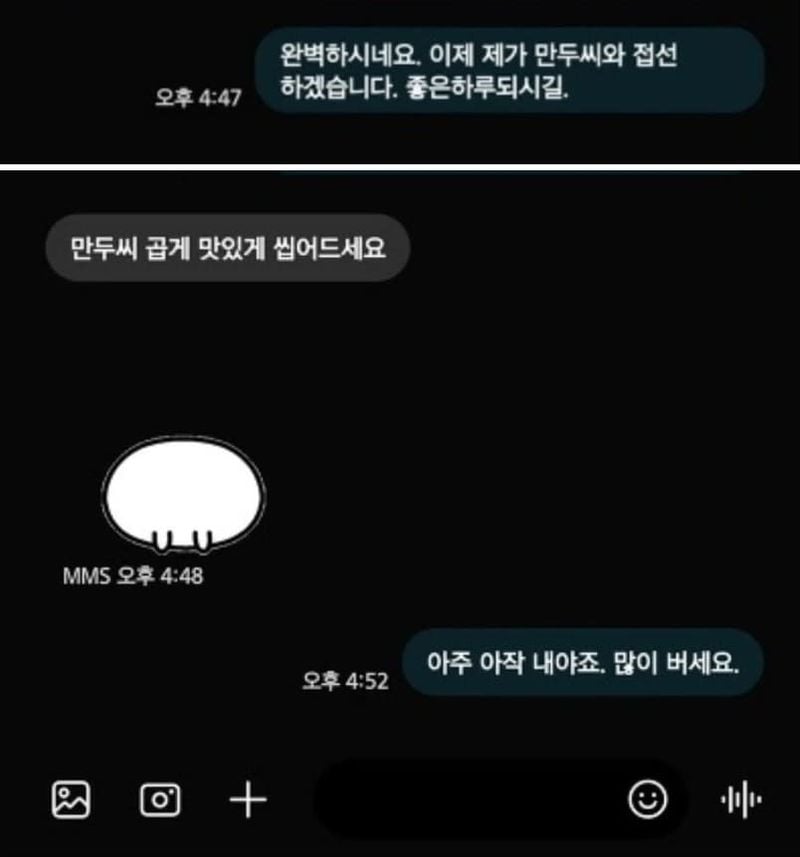
Task: Open the gallery image picker
Action: point(71,799)
